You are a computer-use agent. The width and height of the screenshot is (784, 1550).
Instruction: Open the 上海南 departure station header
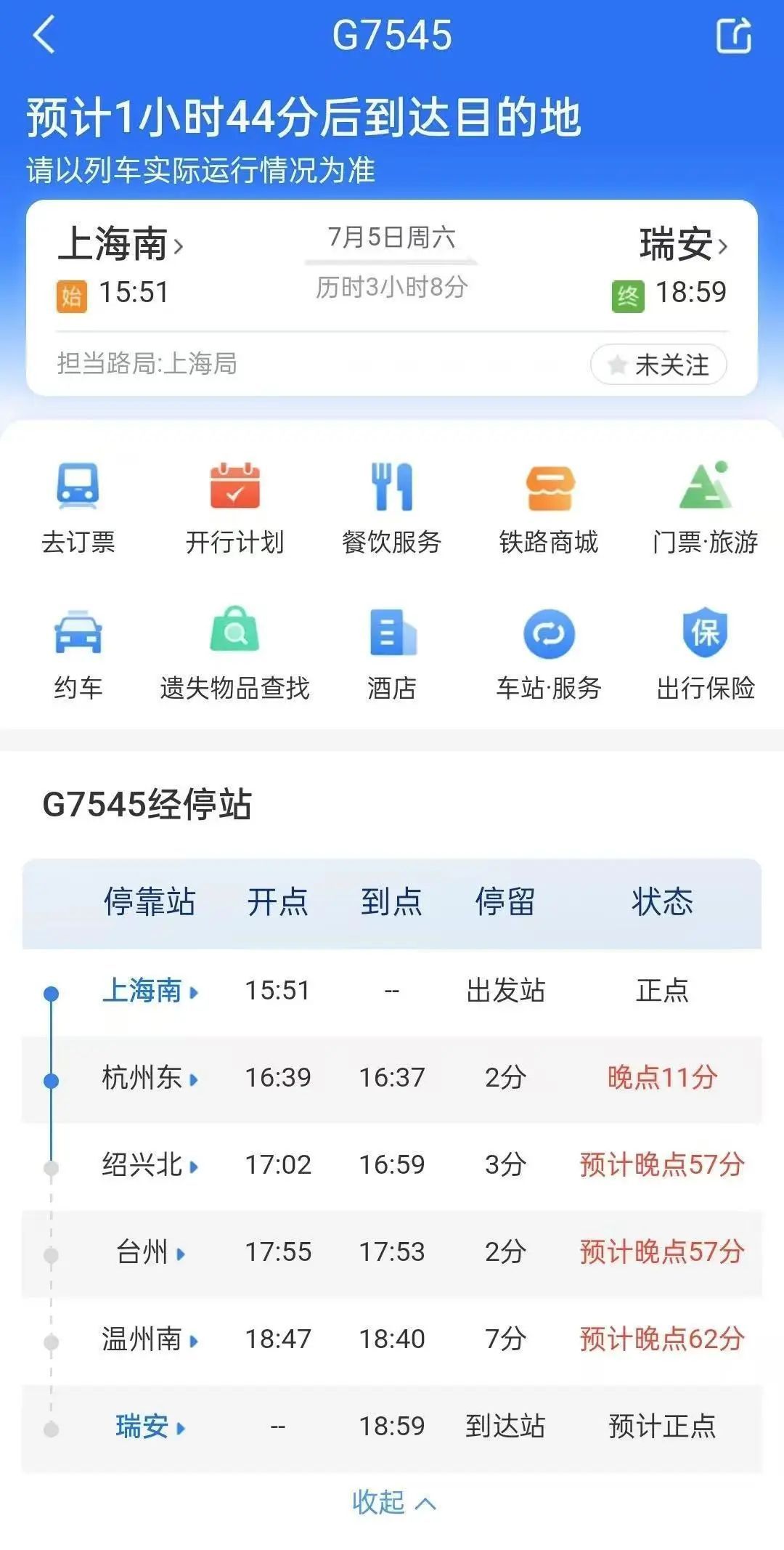[x=121, y=245]
